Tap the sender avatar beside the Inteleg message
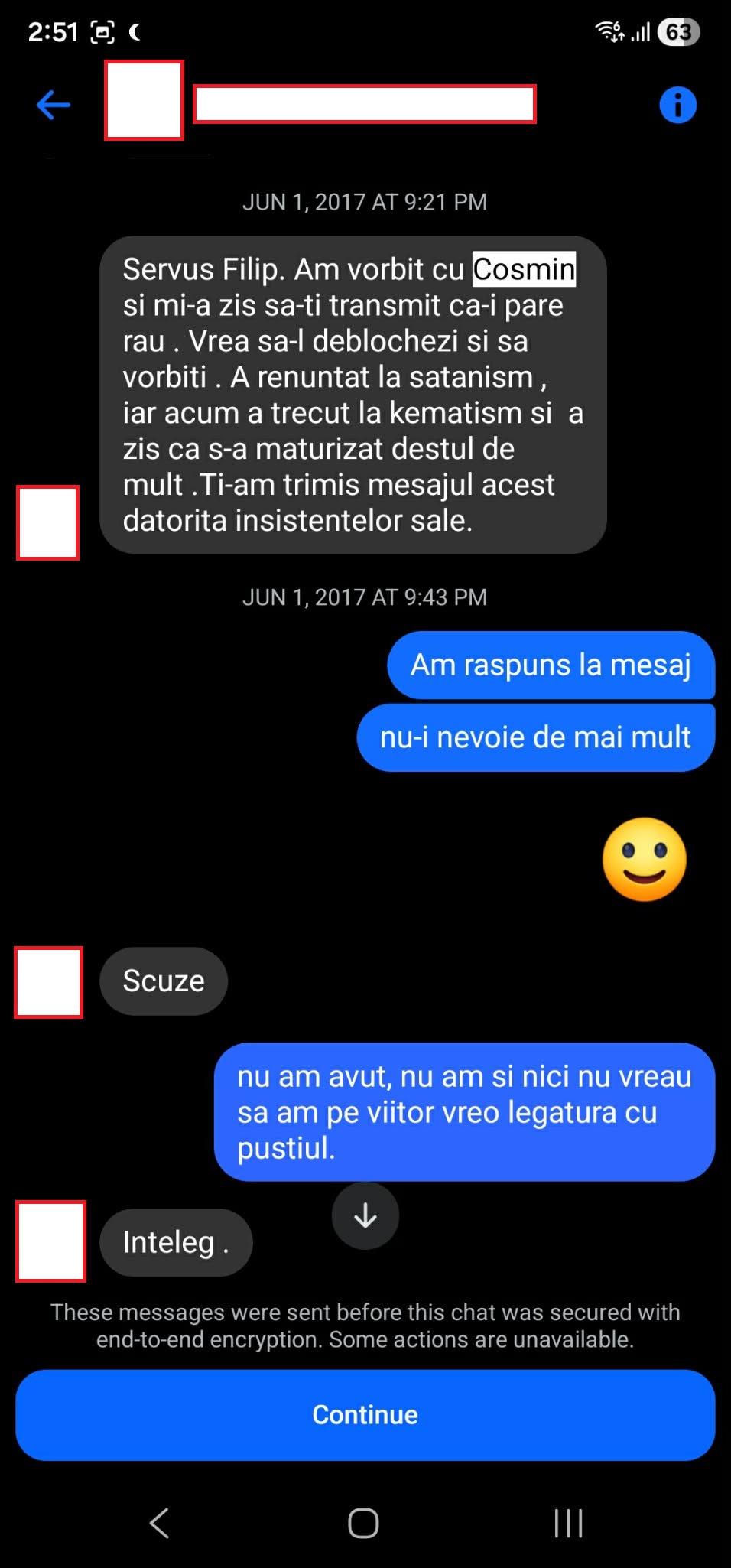This screenshot has width=731, height=1568. tap(50, 1241)
